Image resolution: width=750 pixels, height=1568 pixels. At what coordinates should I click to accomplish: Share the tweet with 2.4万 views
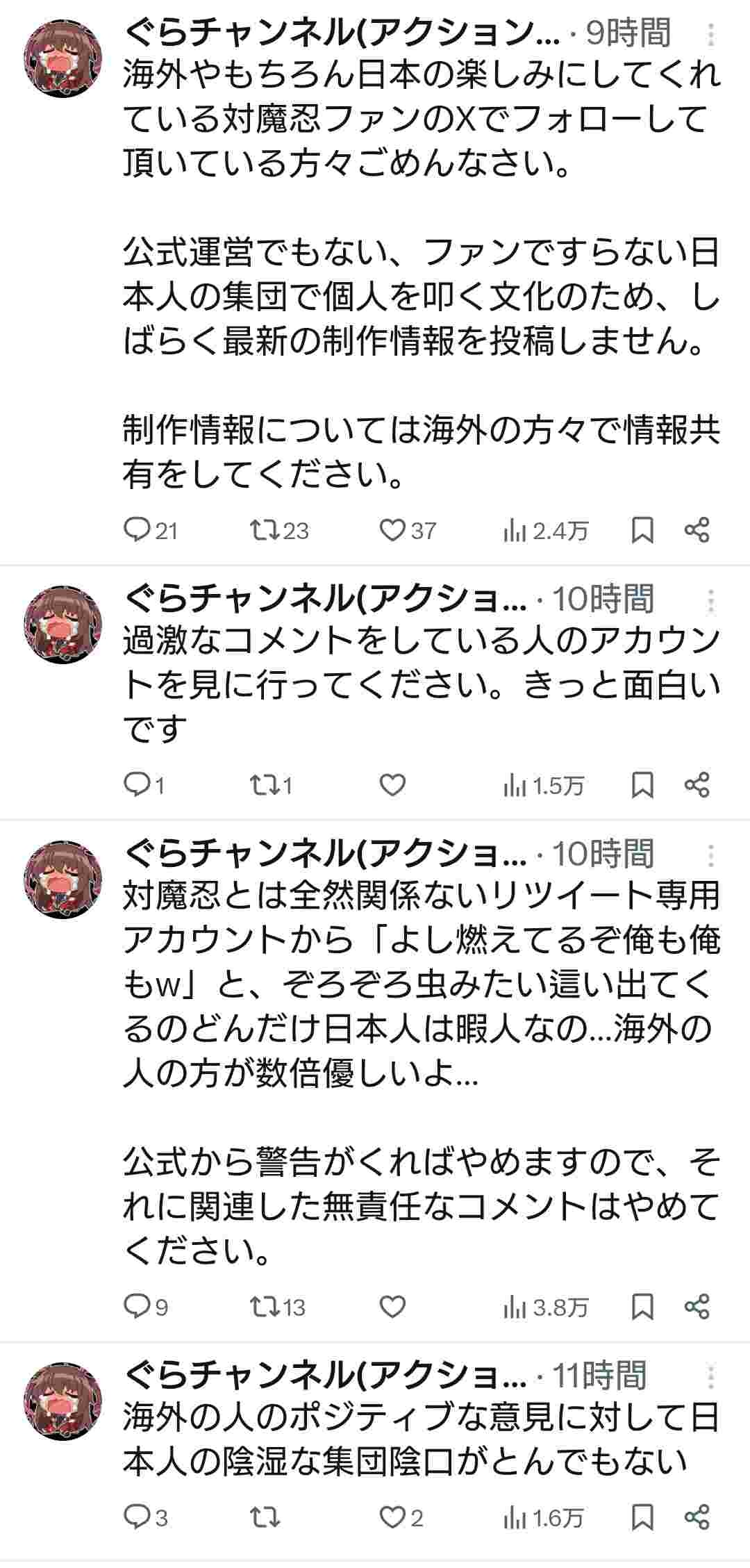[x=697, y=531]
